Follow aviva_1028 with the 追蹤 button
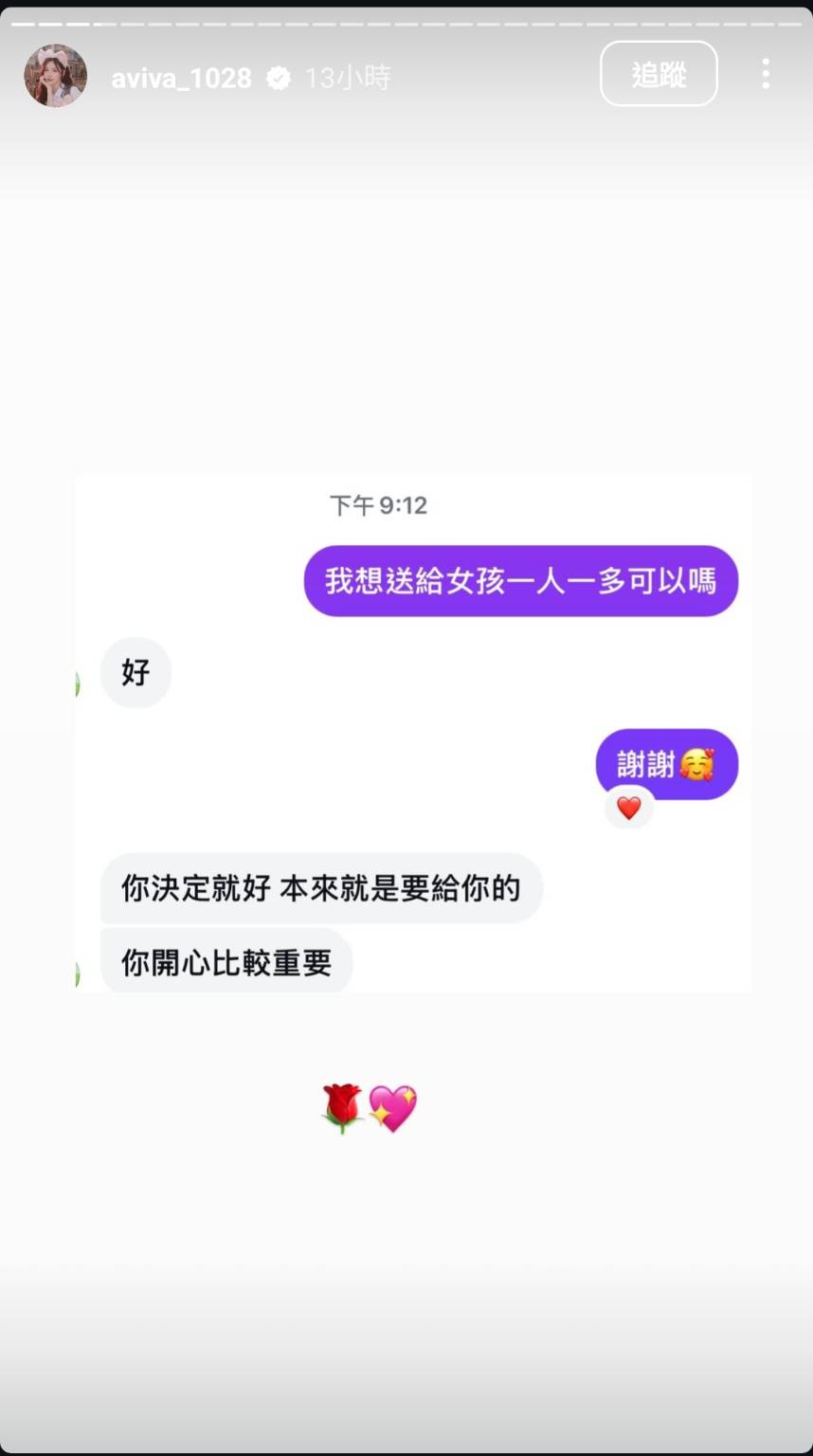The image size is (813, 1456). [659, 74]
